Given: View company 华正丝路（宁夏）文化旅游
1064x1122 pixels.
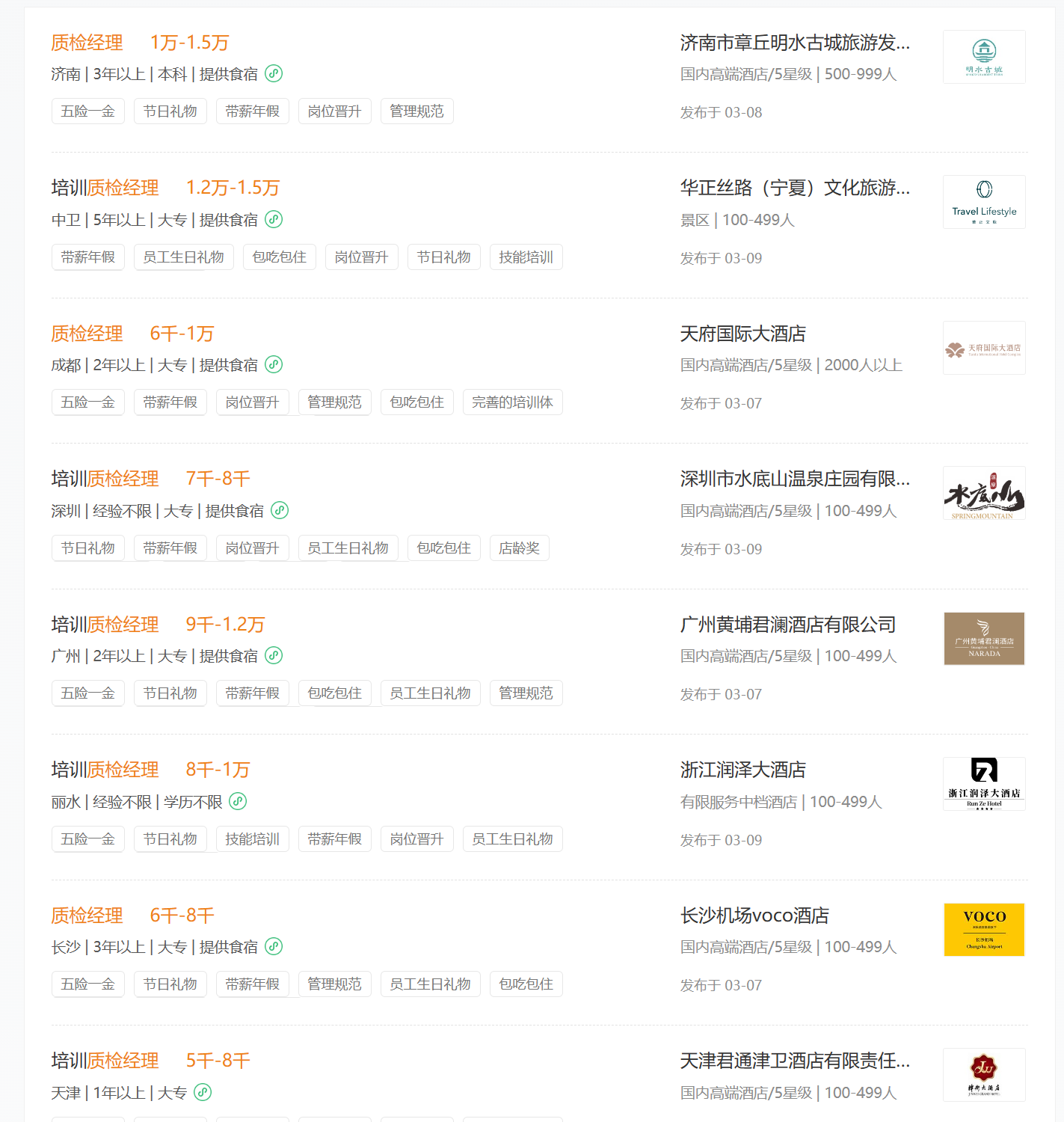Looking at the screenshot, I should pyautogui.click(x=795, y=188).
